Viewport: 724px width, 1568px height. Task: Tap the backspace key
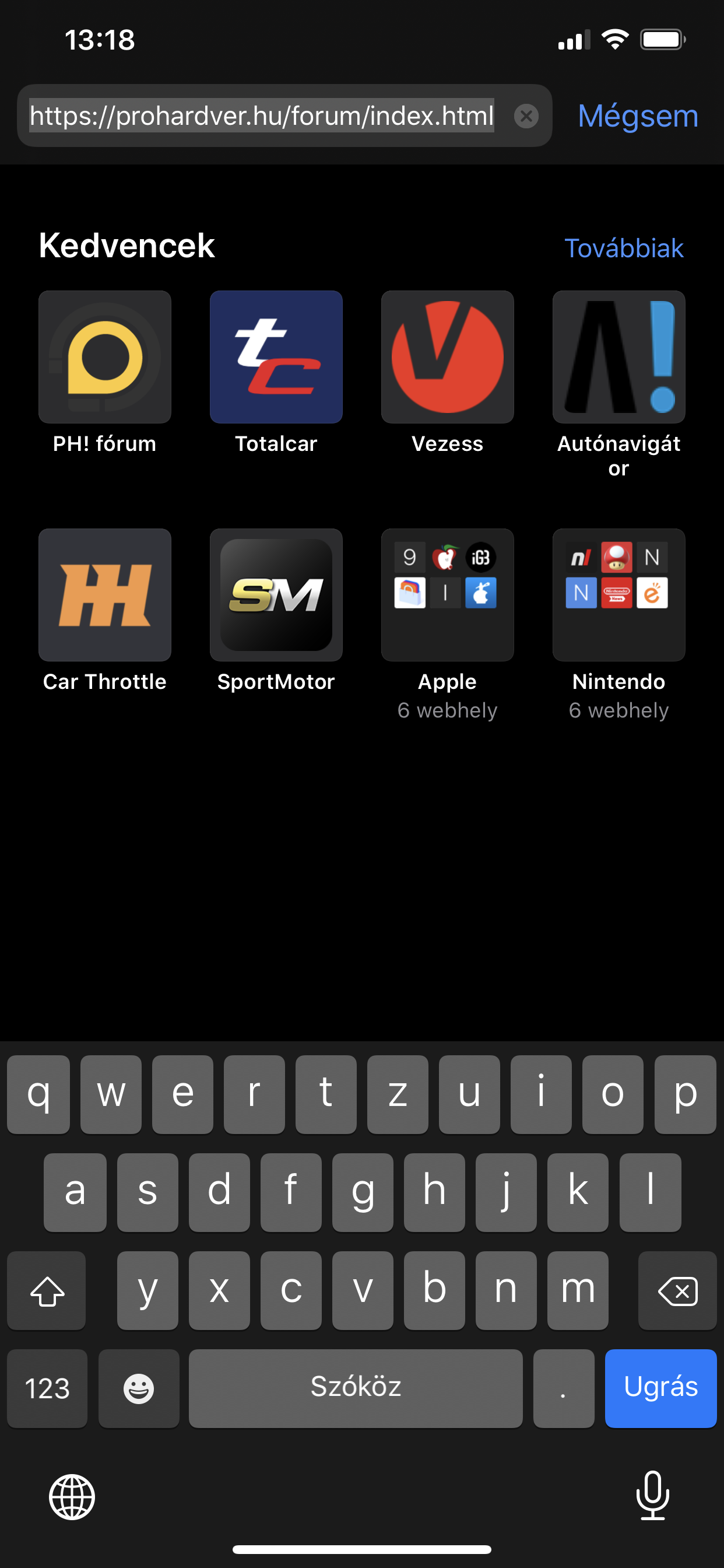[677, 1290]
